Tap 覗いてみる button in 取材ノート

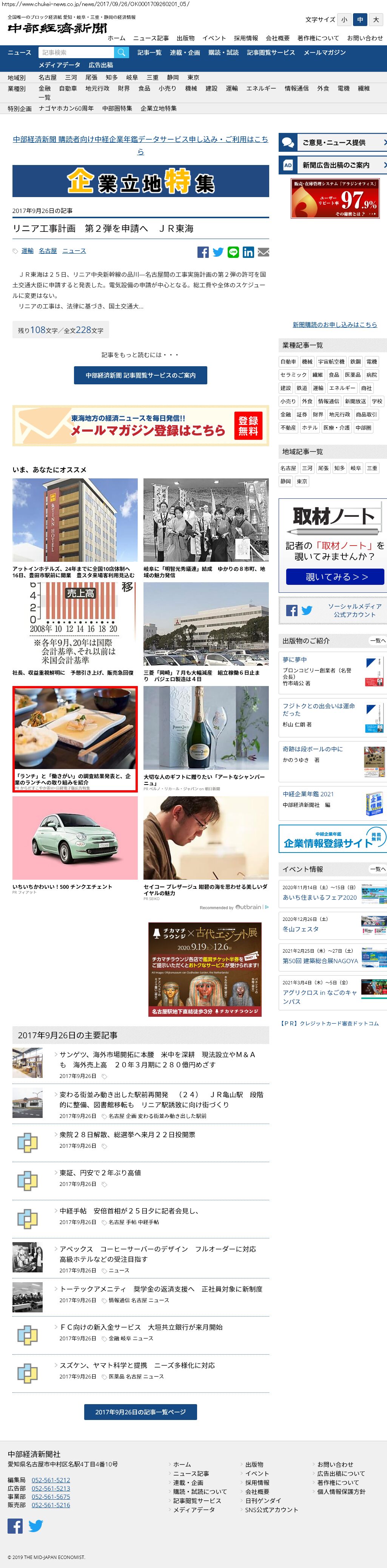(335, 577)
